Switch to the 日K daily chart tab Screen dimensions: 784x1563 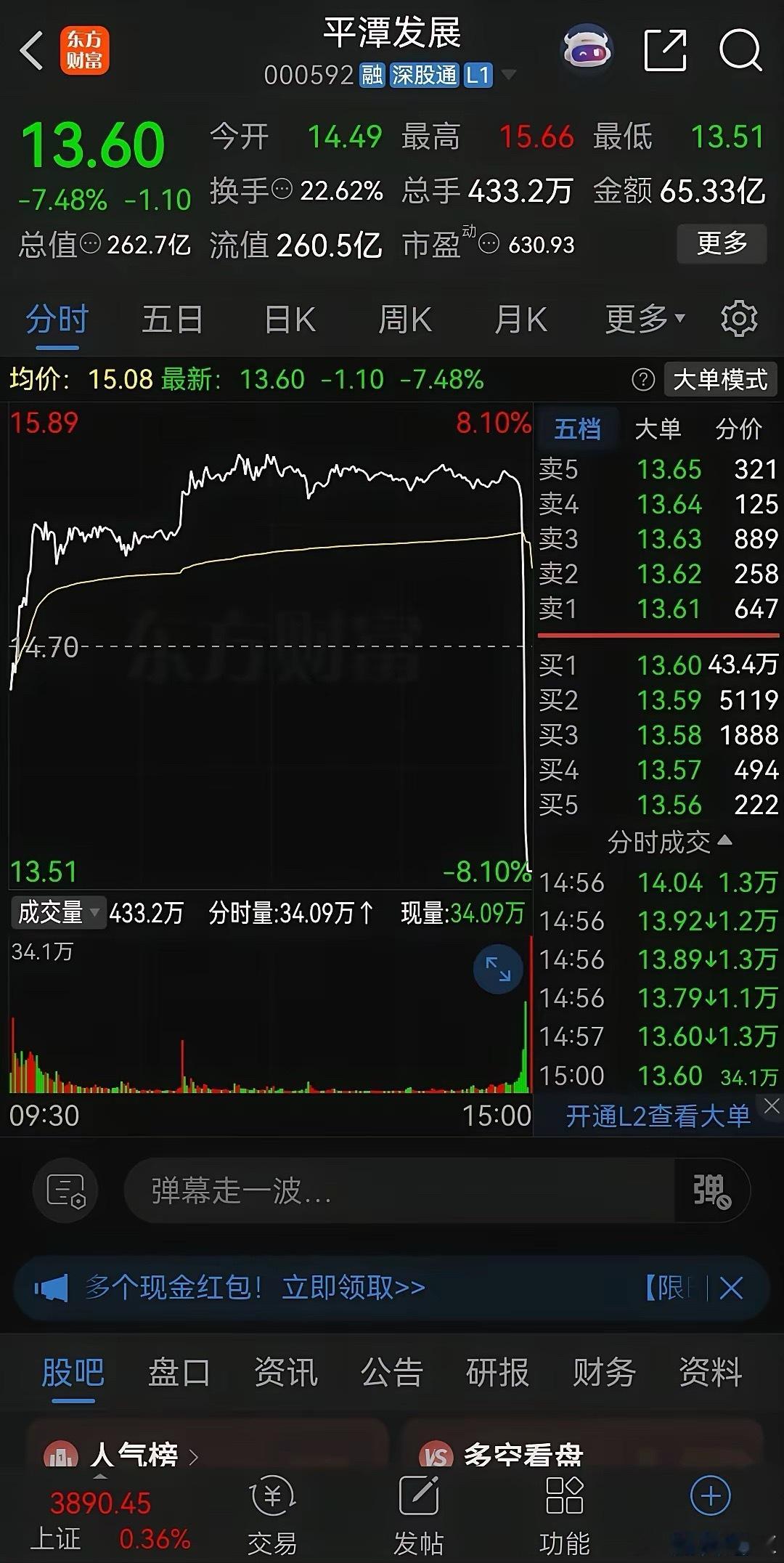[x=288, y=317]
